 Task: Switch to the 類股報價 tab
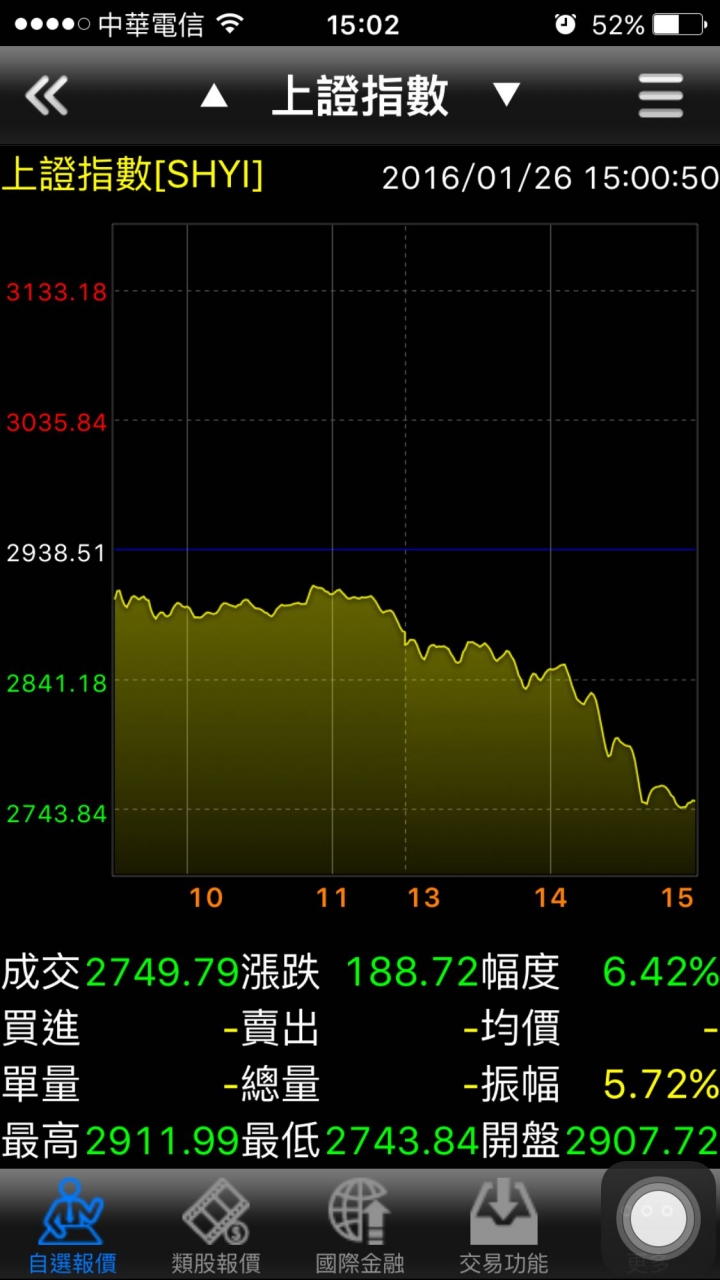[x=216, y=1226]
